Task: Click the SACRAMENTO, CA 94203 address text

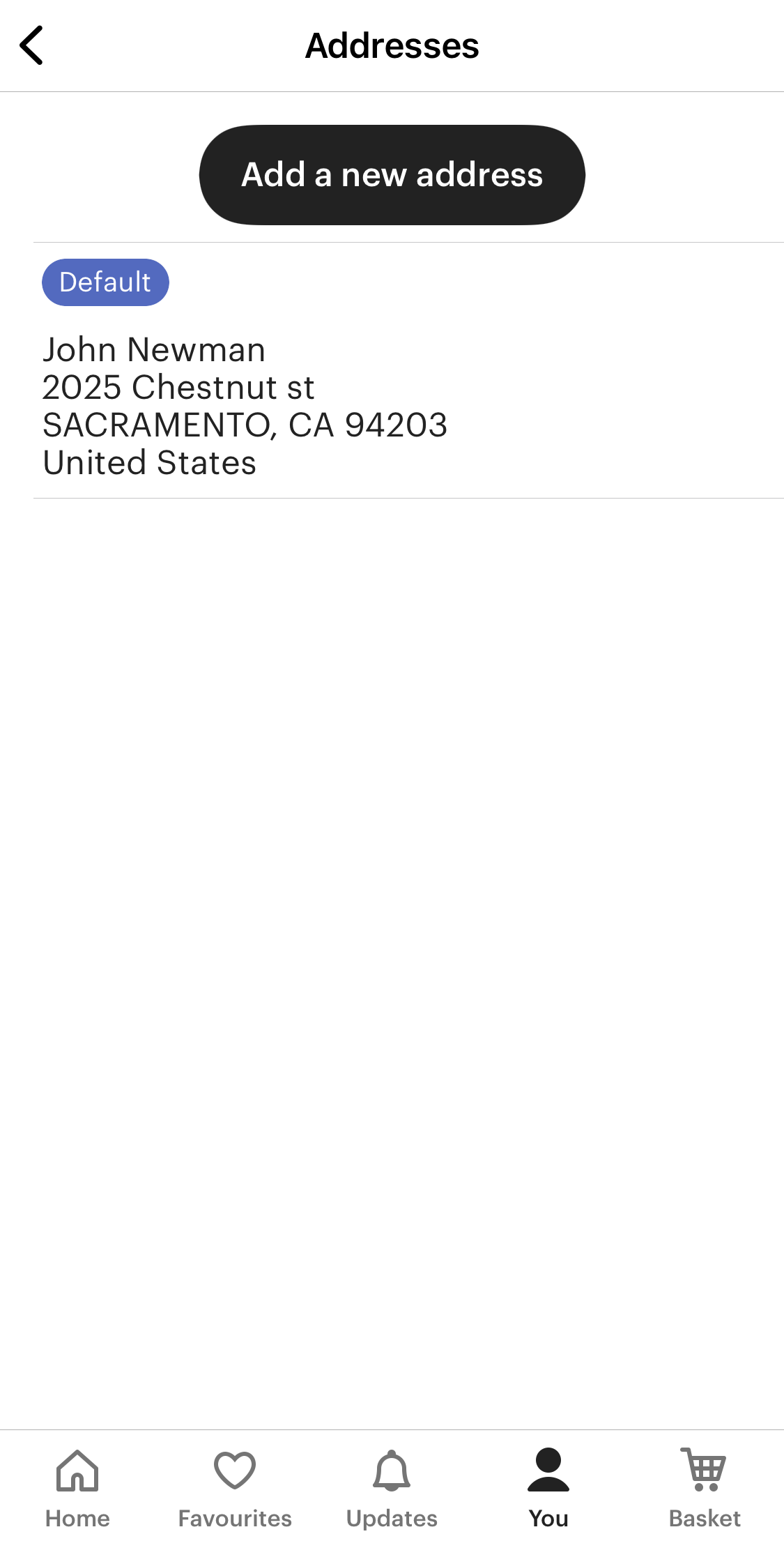Action: 245,425
